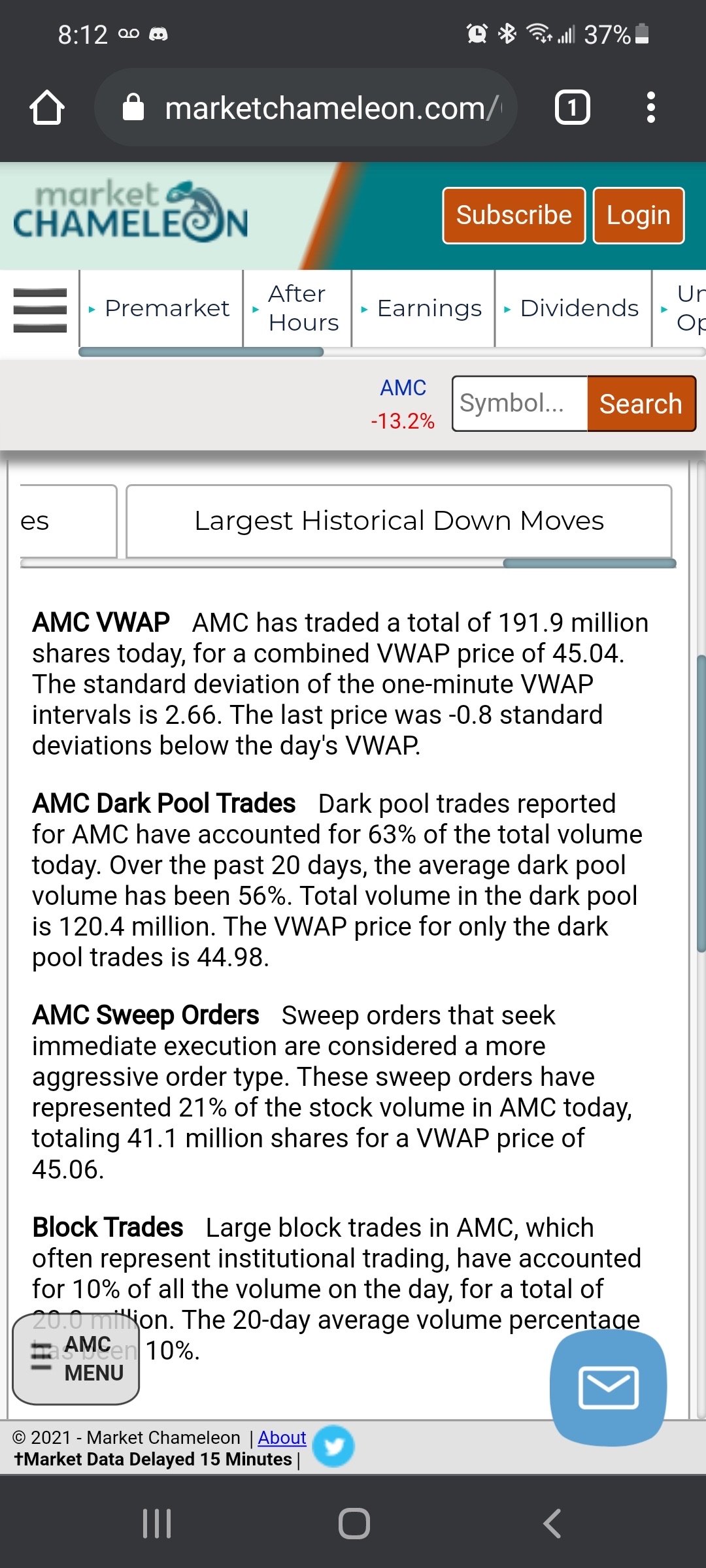Open the Twitter bird icon
This screenshot has width=706, height=1568.
(x=333, y=1446)
